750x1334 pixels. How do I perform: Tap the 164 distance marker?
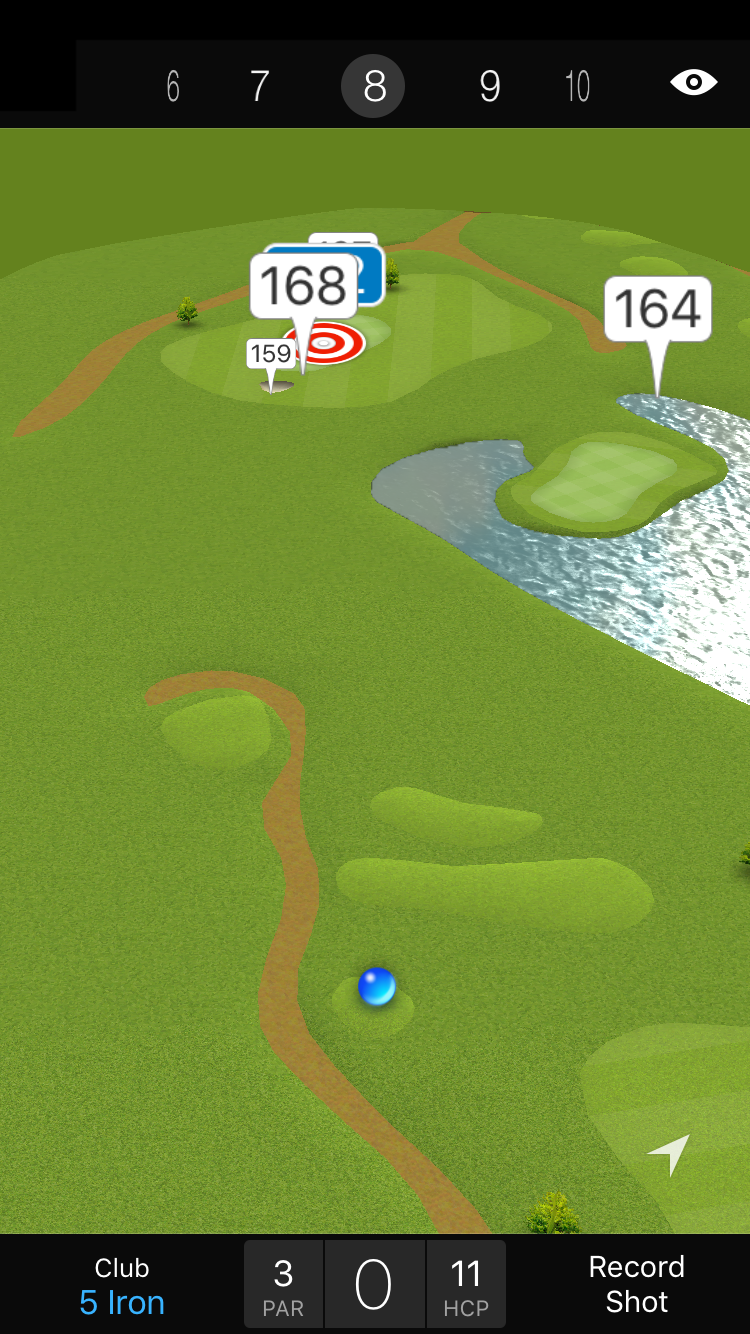coord(658,310)
